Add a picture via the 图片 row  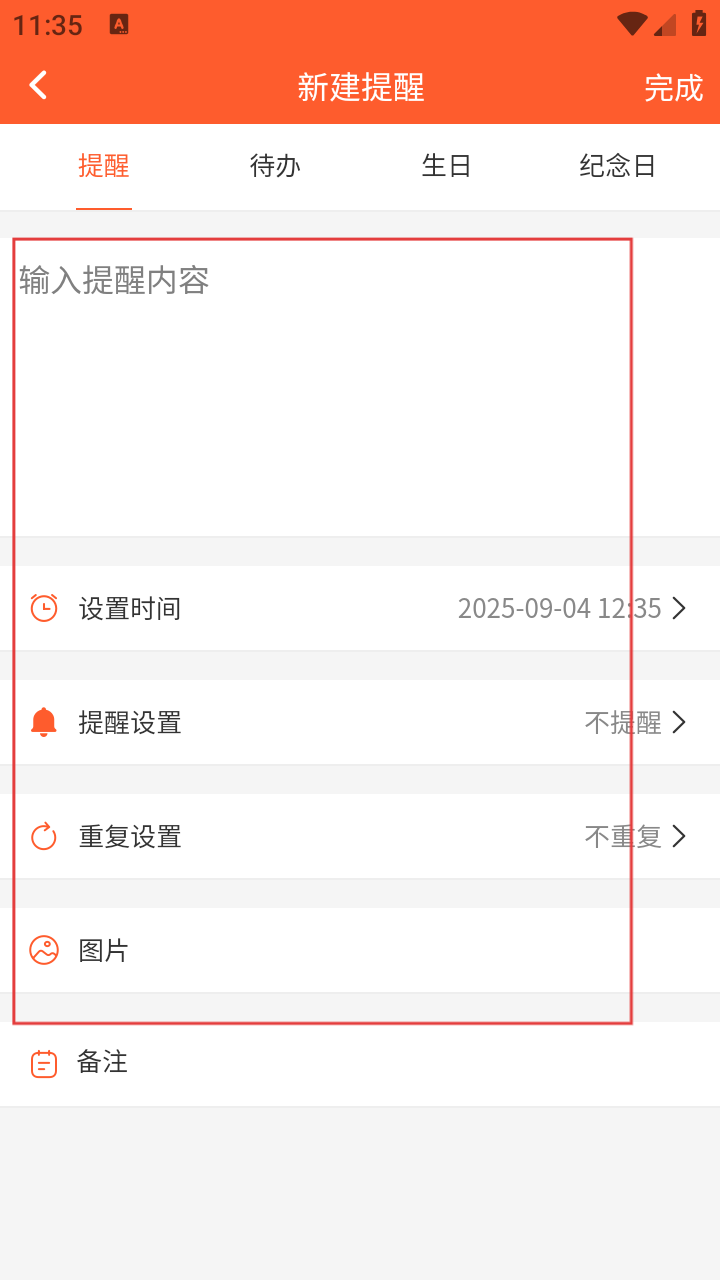click(x=360, y=950)
